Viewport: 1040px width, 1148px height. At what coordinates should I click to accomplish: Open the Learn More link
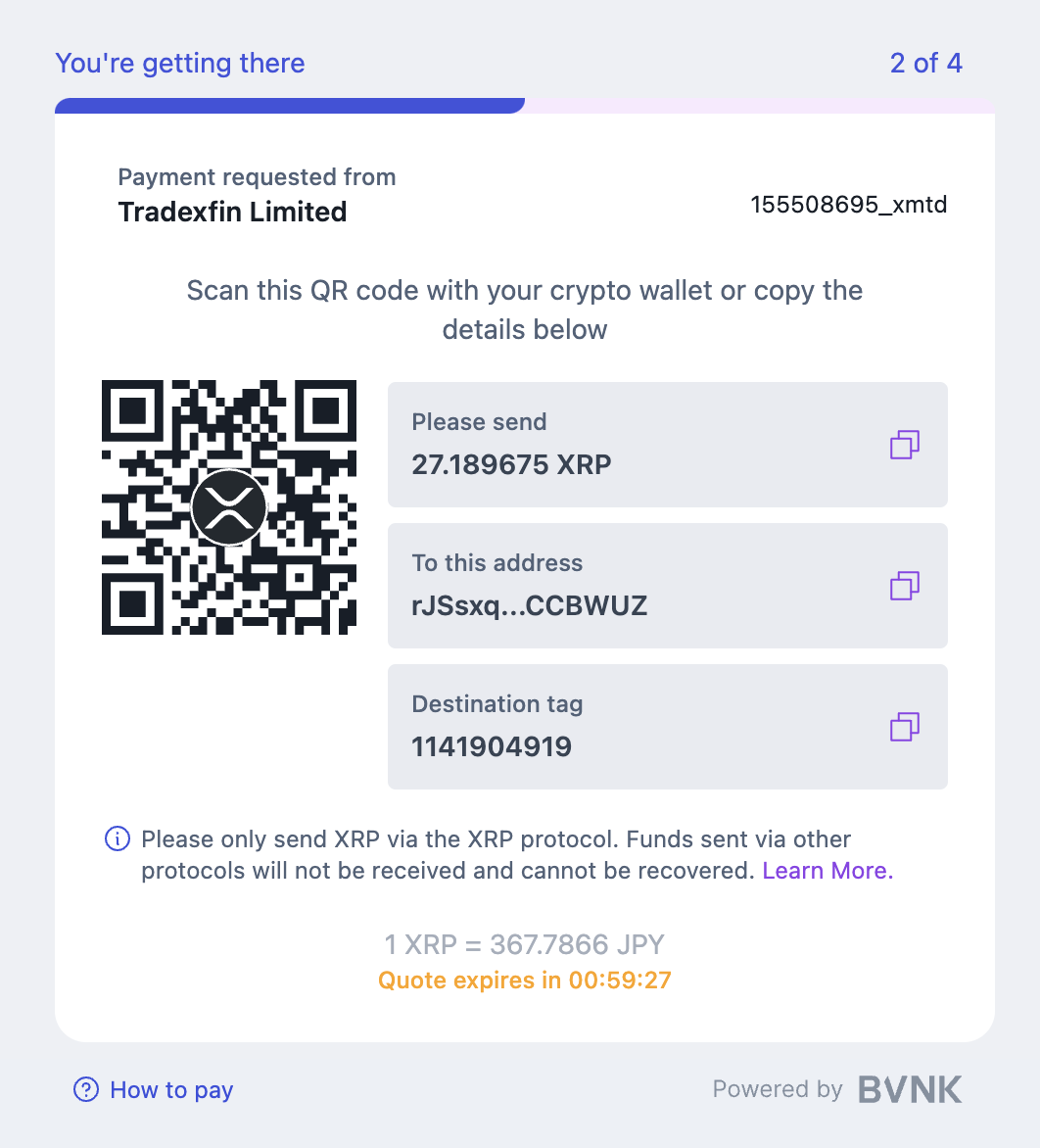click(826, 870)
